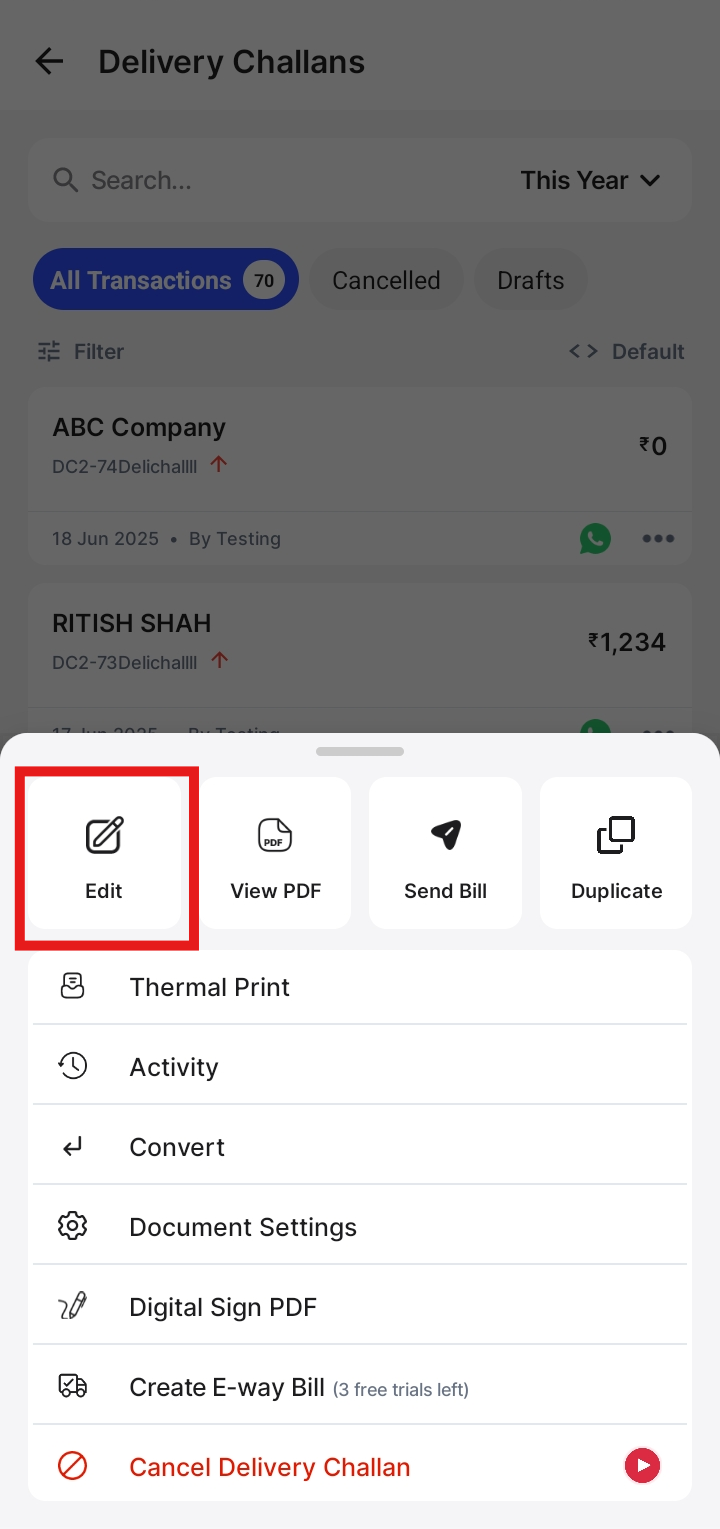Choose Thermal Print
The image size is (720, 1529).
click(360, 987)
